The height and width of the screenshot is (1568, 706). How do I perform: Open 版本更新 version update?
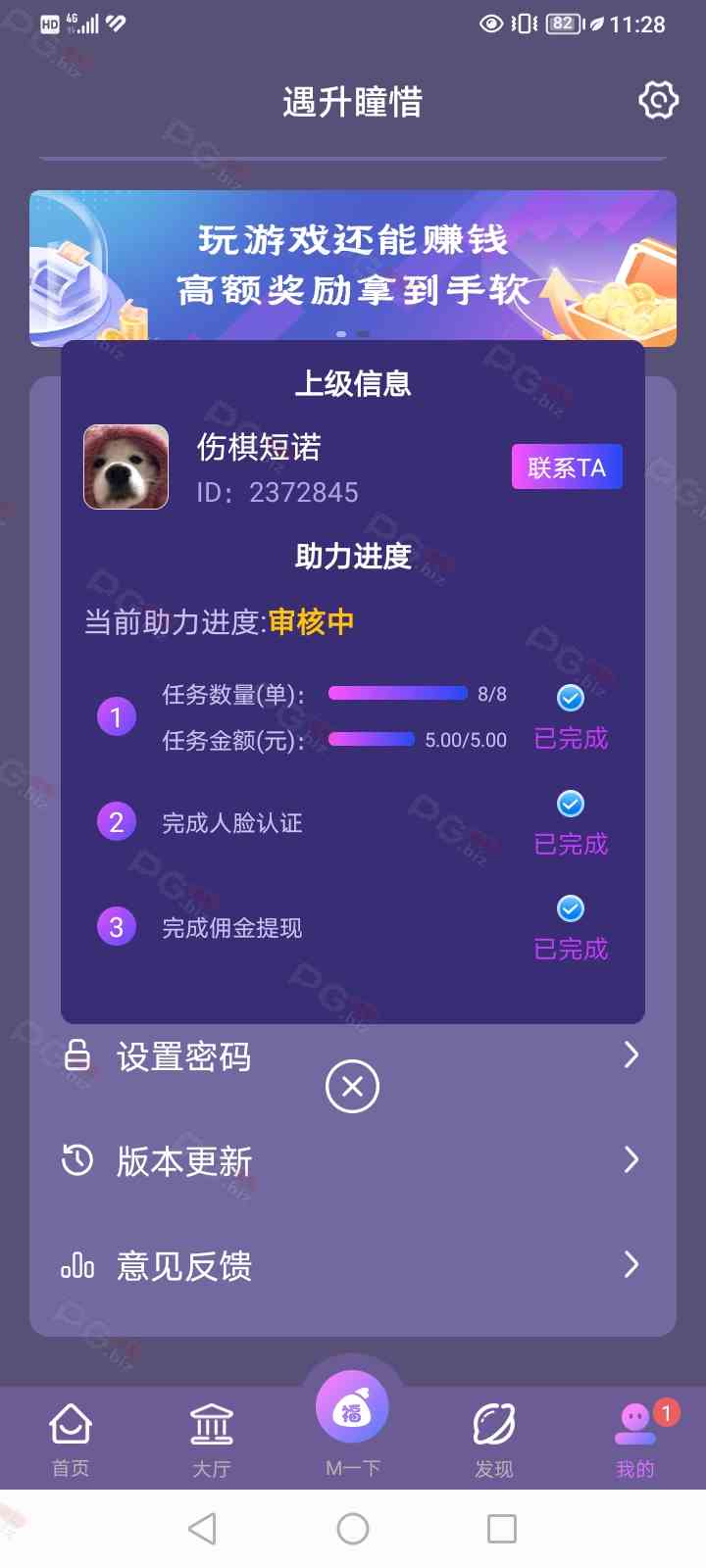click(x=351, y=1161)
